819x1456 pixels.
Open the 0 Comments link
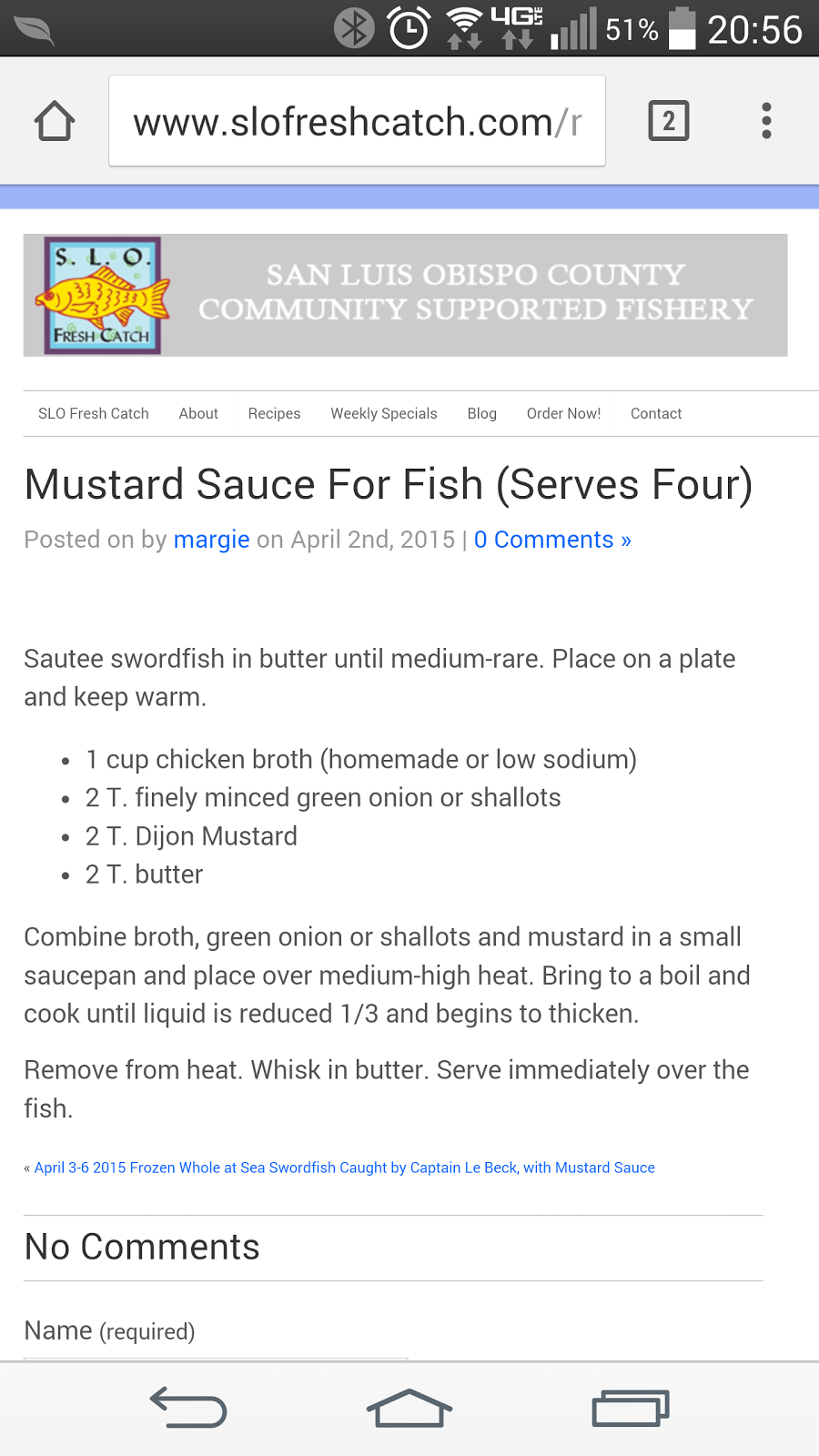552,540
